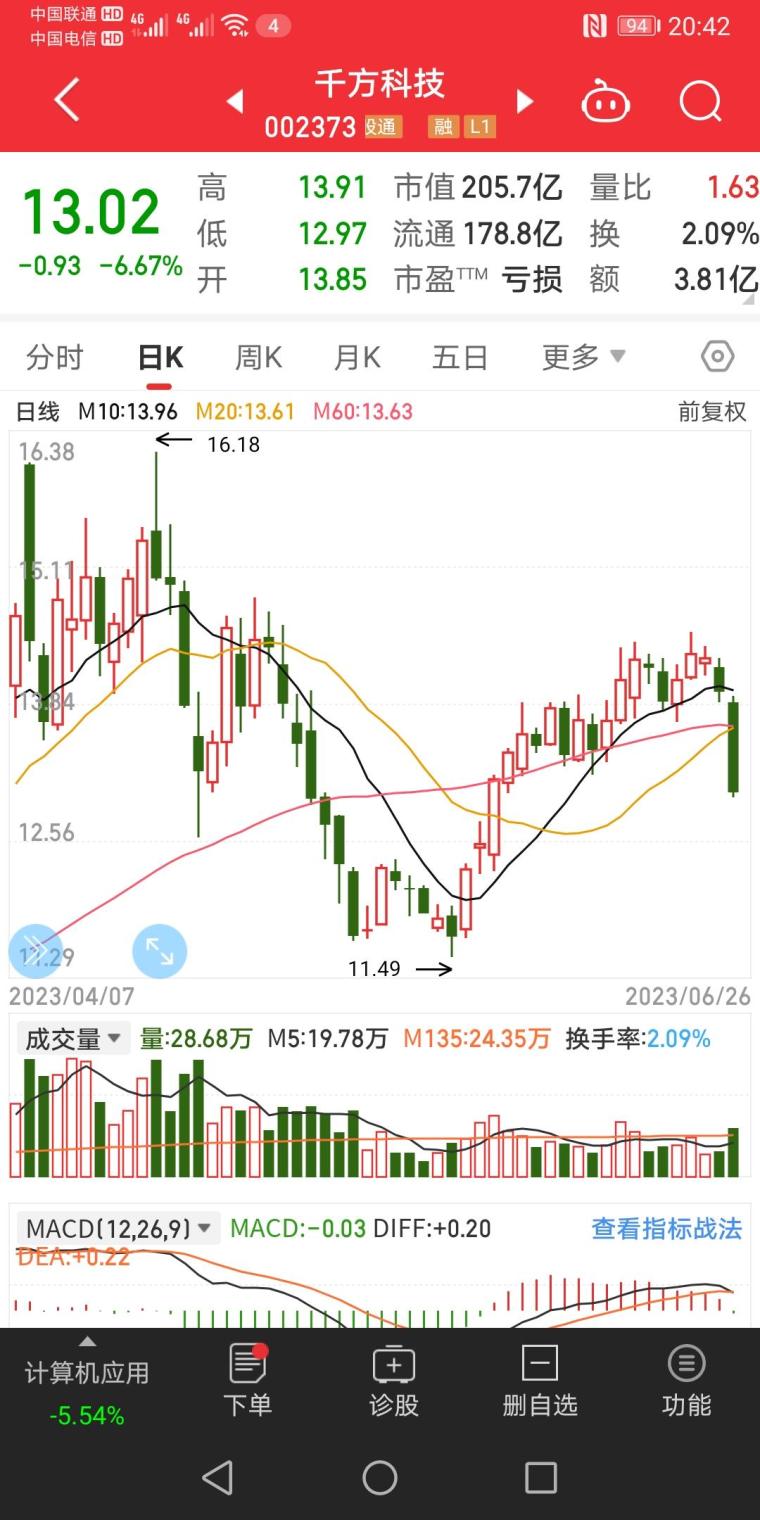This screenshot has width=760, height=1520.
Task: Tap the double-arrow chart shift button
Action: 35,951
